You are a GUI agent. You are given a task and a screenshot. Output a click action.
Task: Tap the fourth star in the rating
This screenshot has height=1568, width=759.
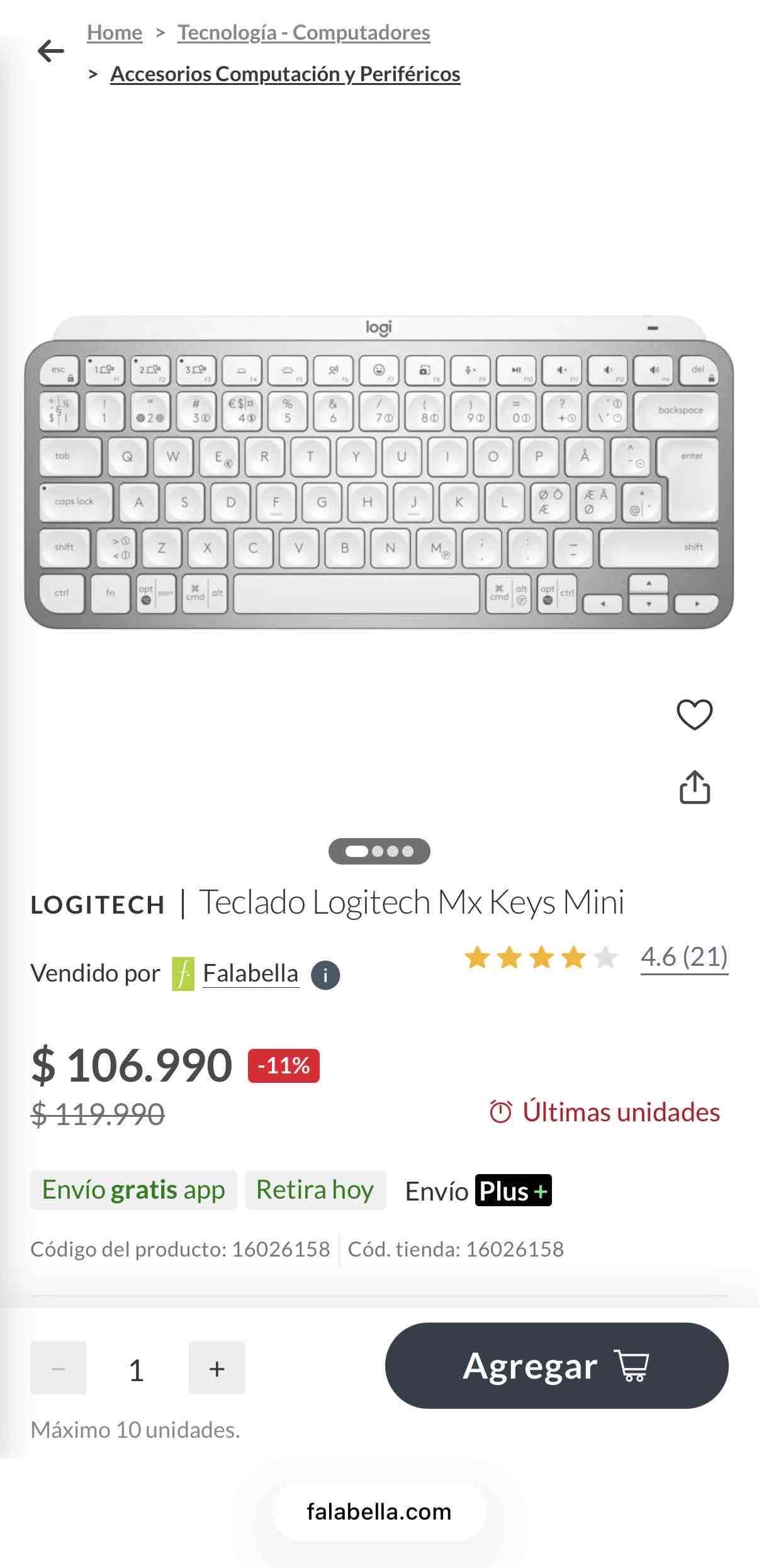click(x=570, y=958)
